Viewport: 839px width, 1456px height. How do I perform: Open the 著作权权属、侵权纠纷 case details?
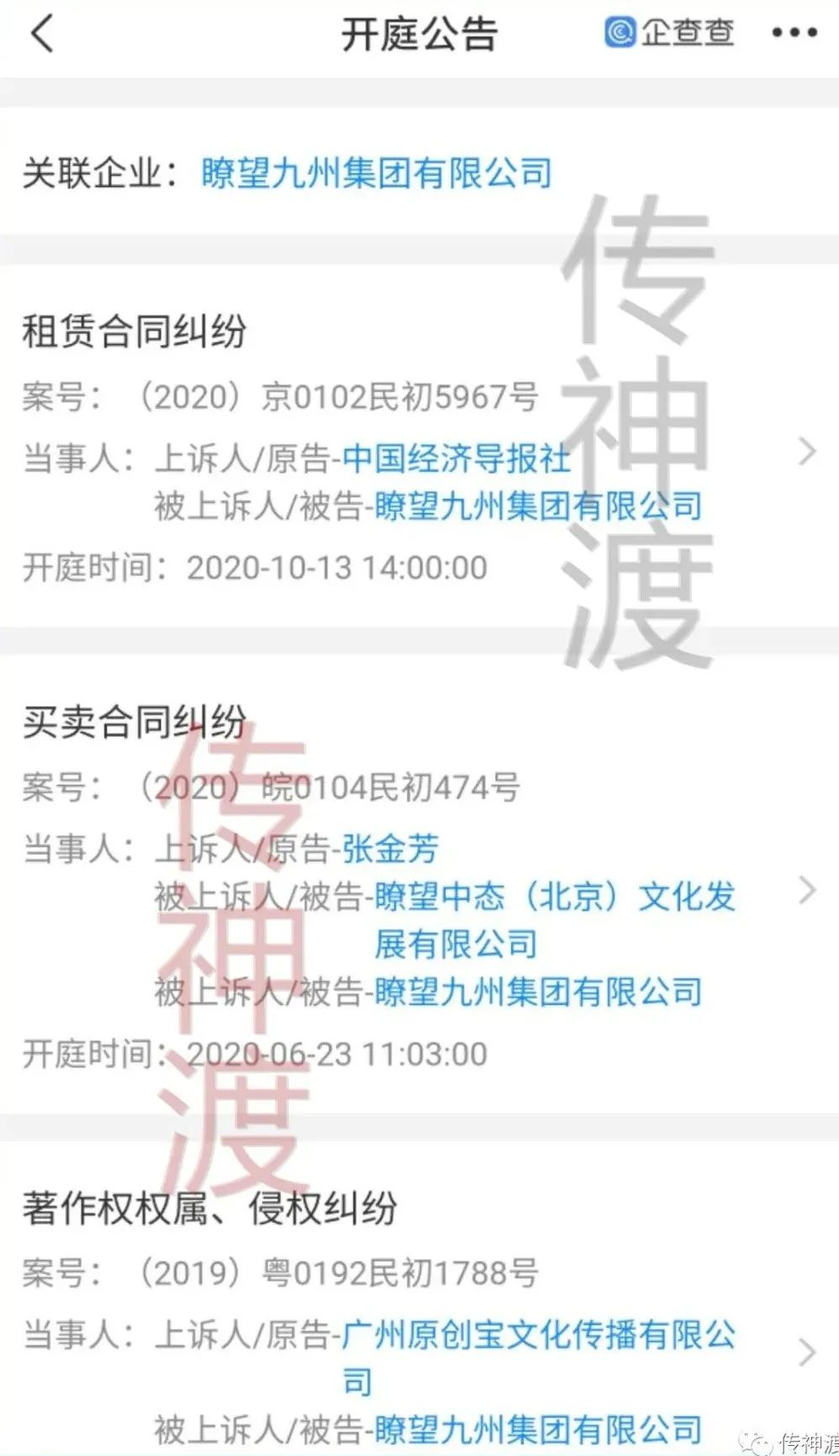point(806,1352)
